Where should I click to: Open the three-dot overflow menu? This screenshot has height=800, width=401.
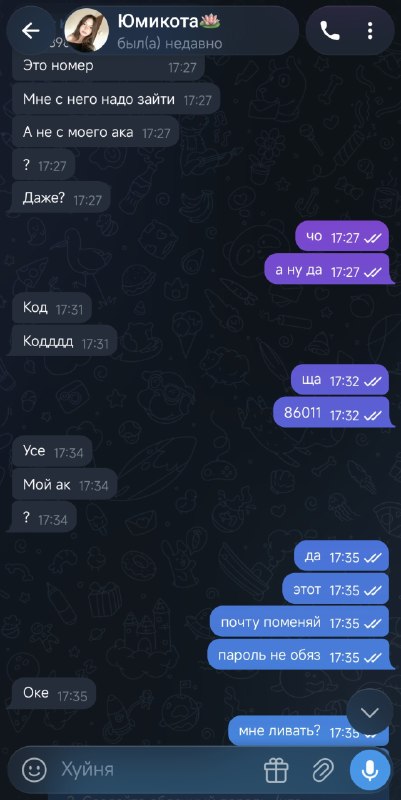pos(370,32)
